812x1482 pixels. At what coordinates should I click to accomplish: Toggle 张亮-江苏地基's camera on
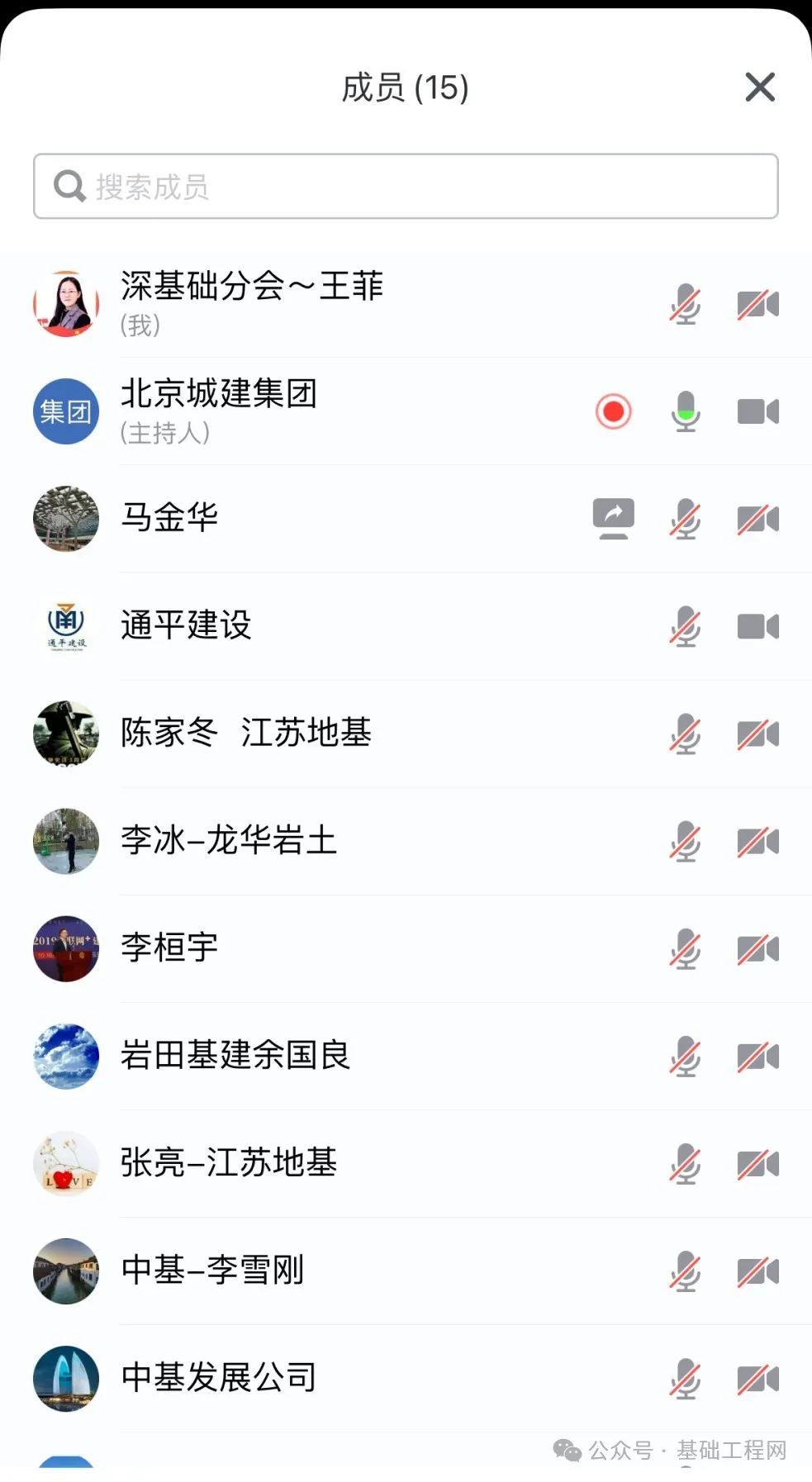(757, 1164)
